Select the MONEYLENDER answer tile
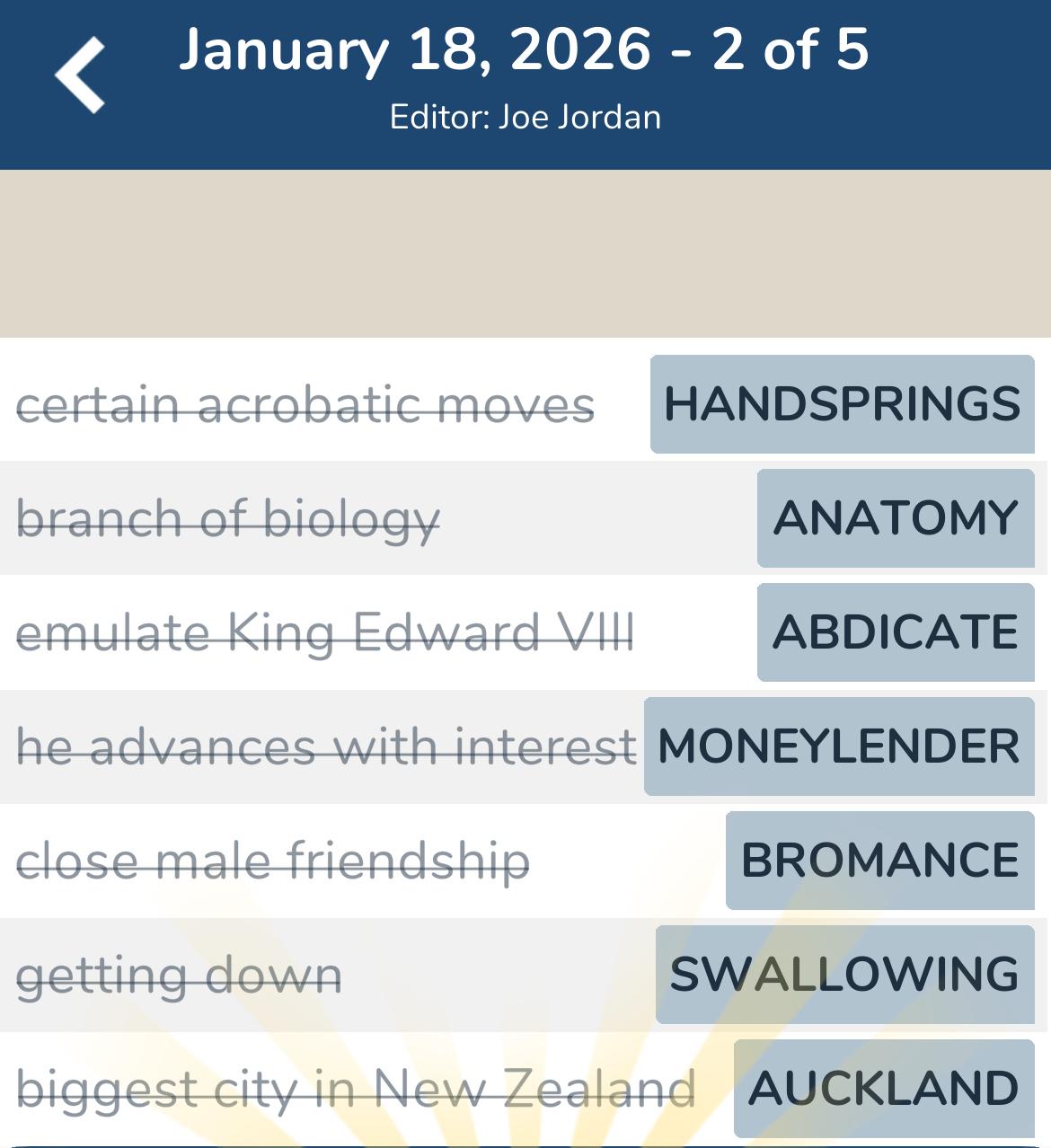This screenshot has height=1148, width=1051. [x=838, y=746]
